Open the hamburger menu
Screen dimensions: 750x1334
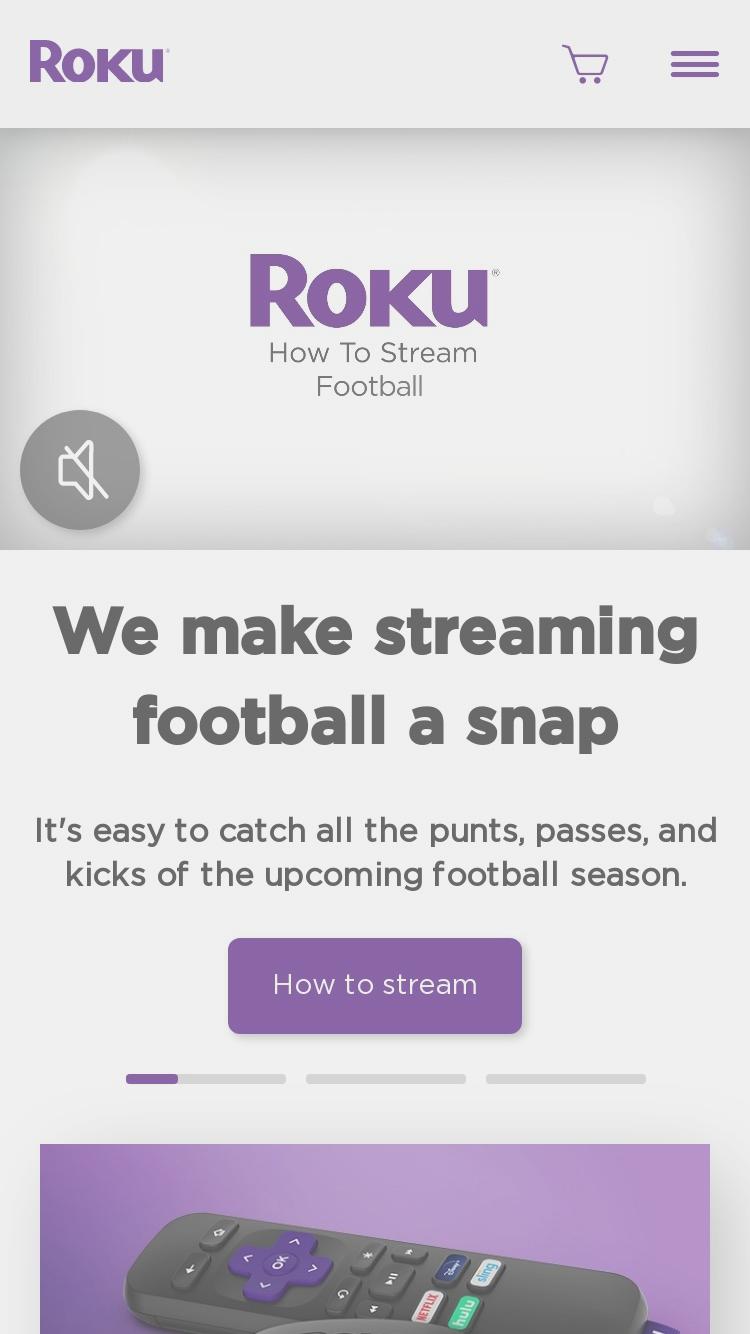pyautogui.click(x=695, y=64)
